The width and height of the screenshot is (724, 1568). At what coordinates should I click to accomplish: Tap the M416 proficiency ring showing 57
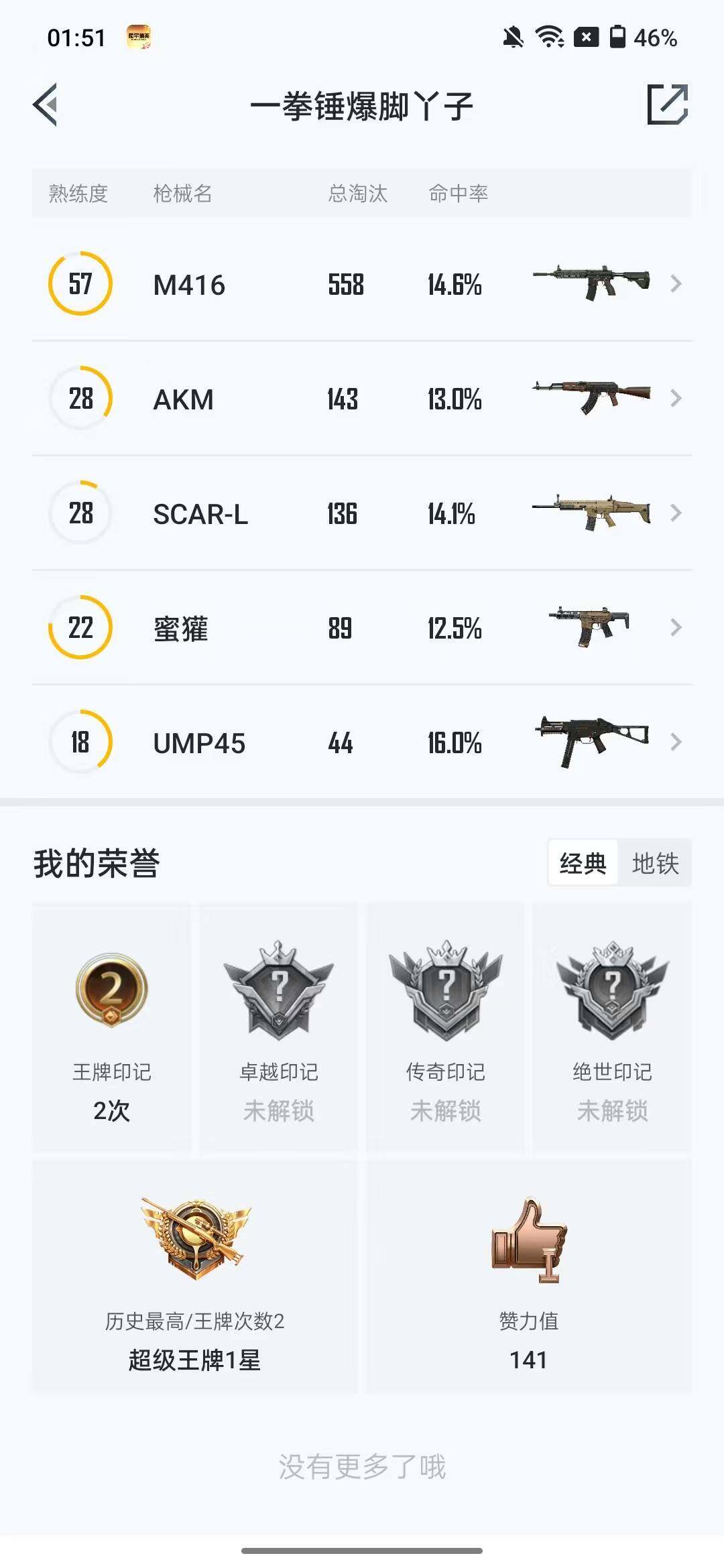click(79, 283)
